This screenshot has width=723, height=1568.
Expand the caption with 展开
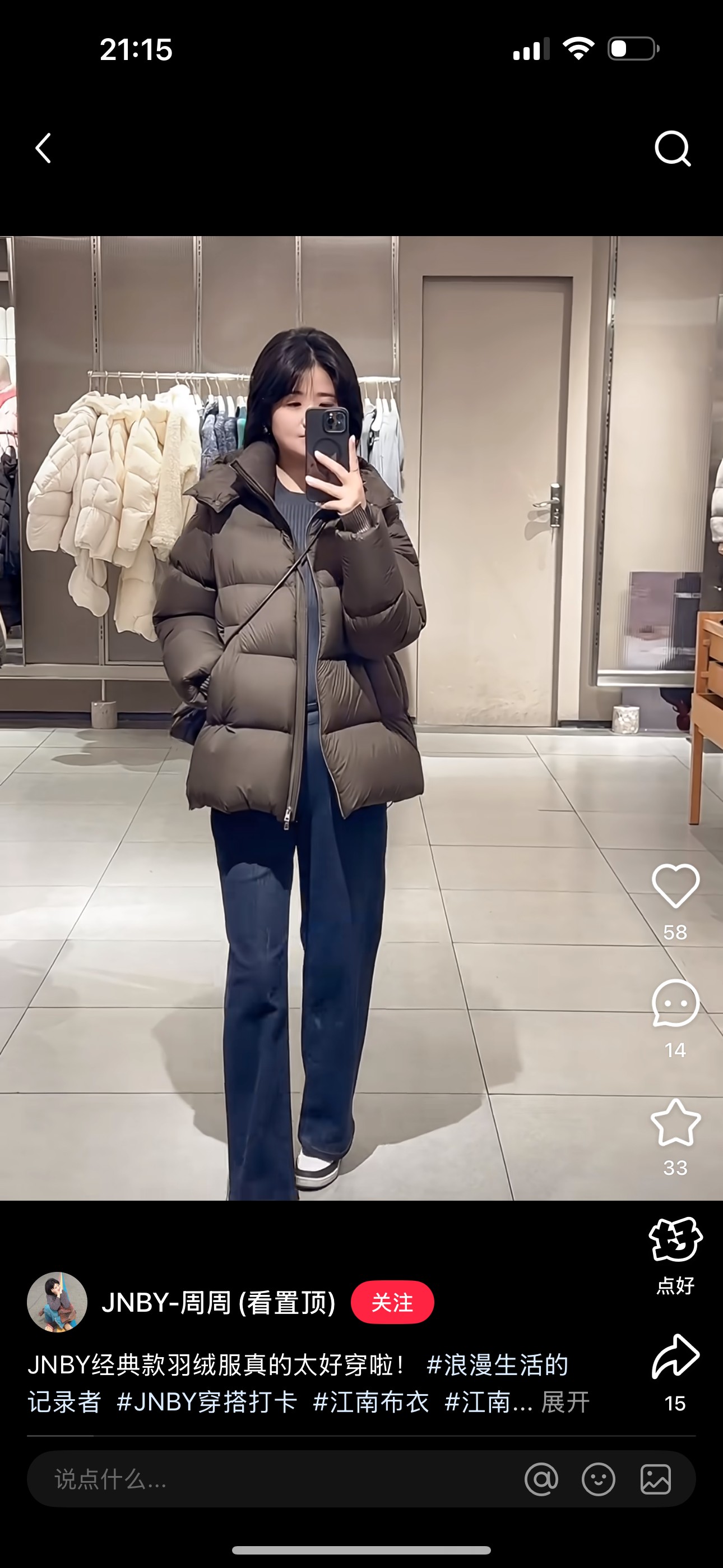[566, 1402]
